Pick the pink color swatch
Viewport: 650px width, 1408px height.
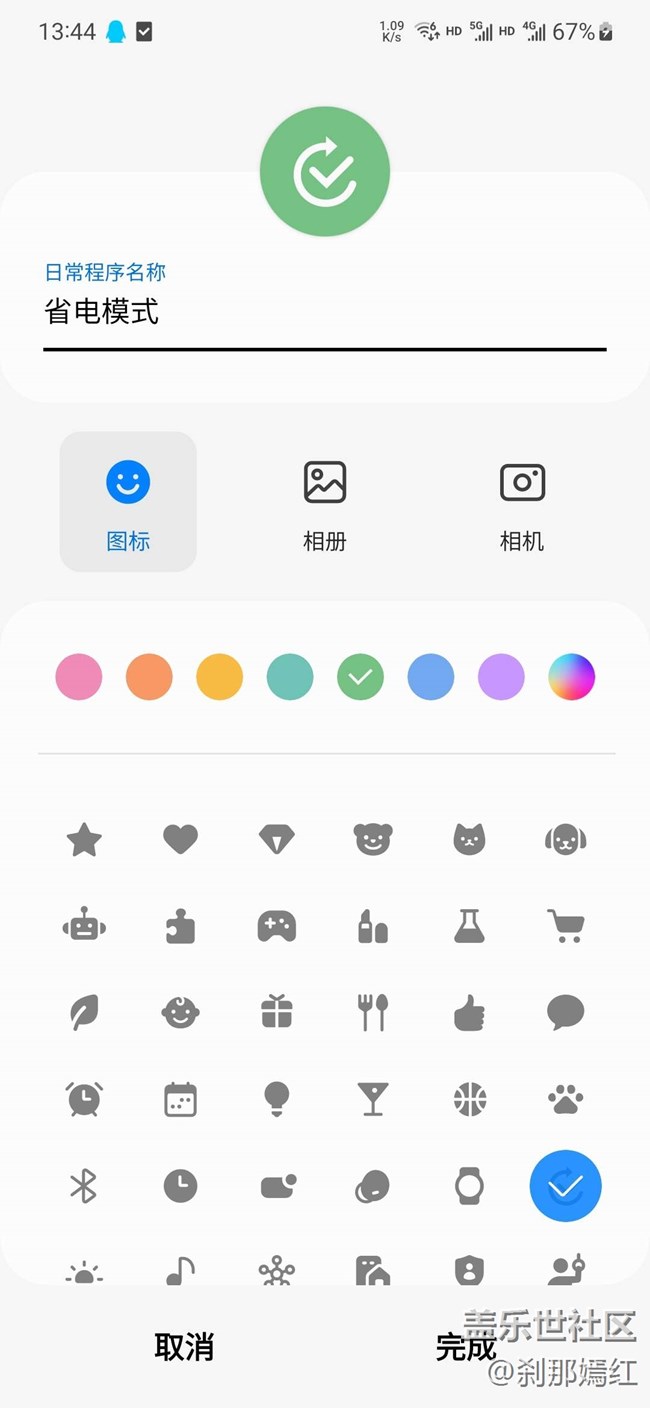tap(78, 677)
